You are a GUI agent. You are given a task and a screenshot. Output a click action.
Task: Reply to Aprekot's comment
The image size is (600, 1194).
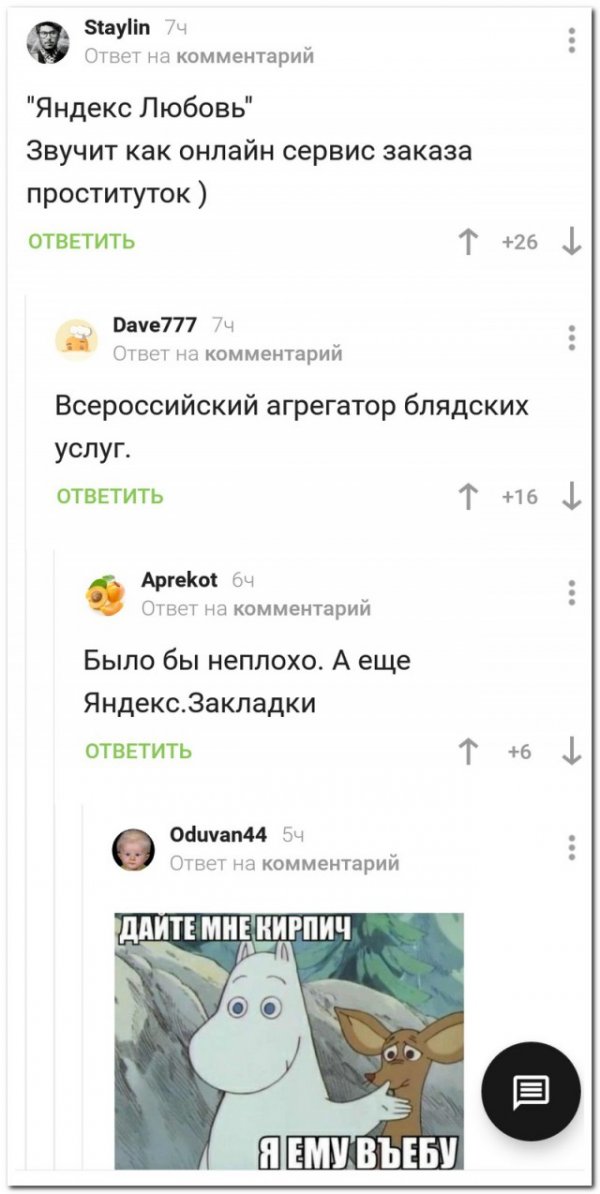click(x=138, y=751)
